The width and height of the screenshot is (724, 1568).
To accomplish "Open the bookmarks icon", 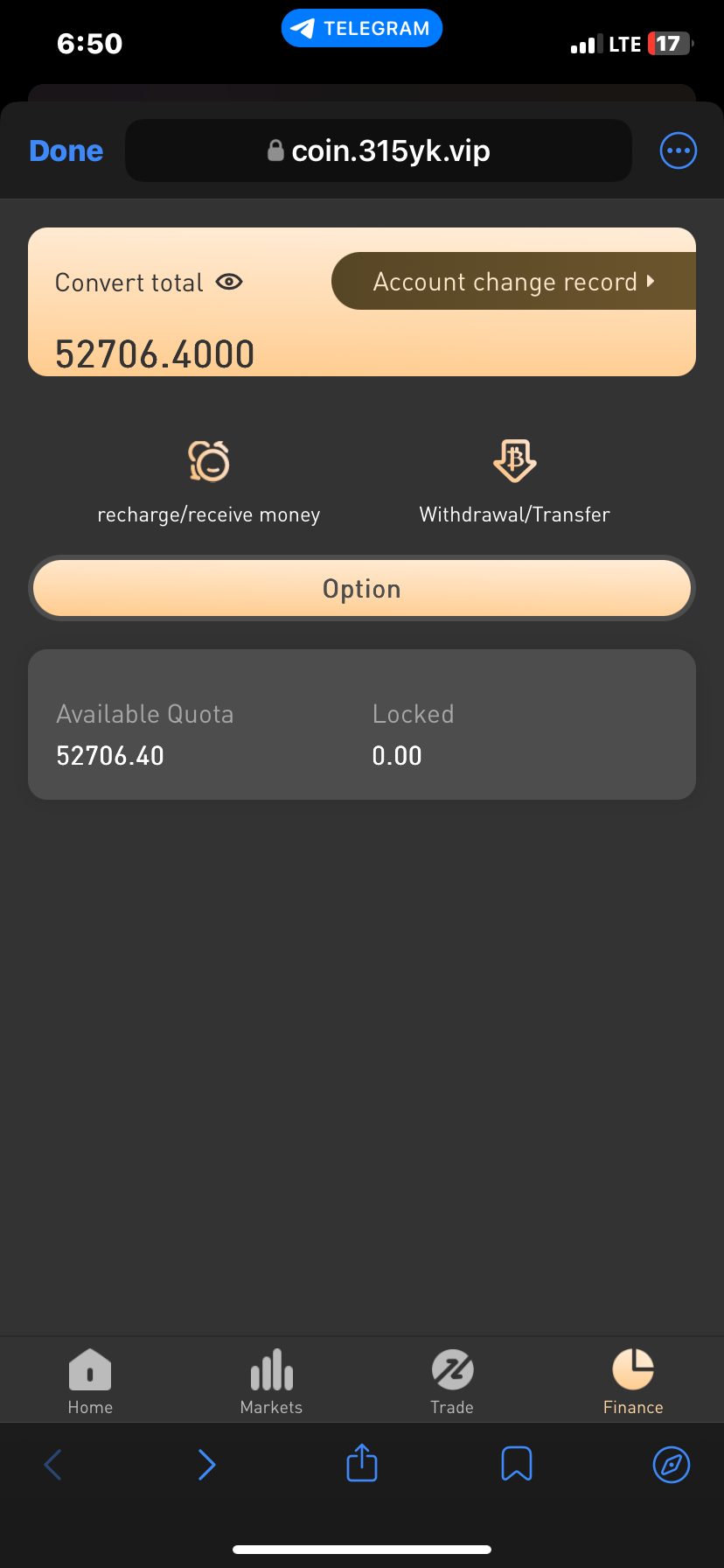I will [517, 1464].
